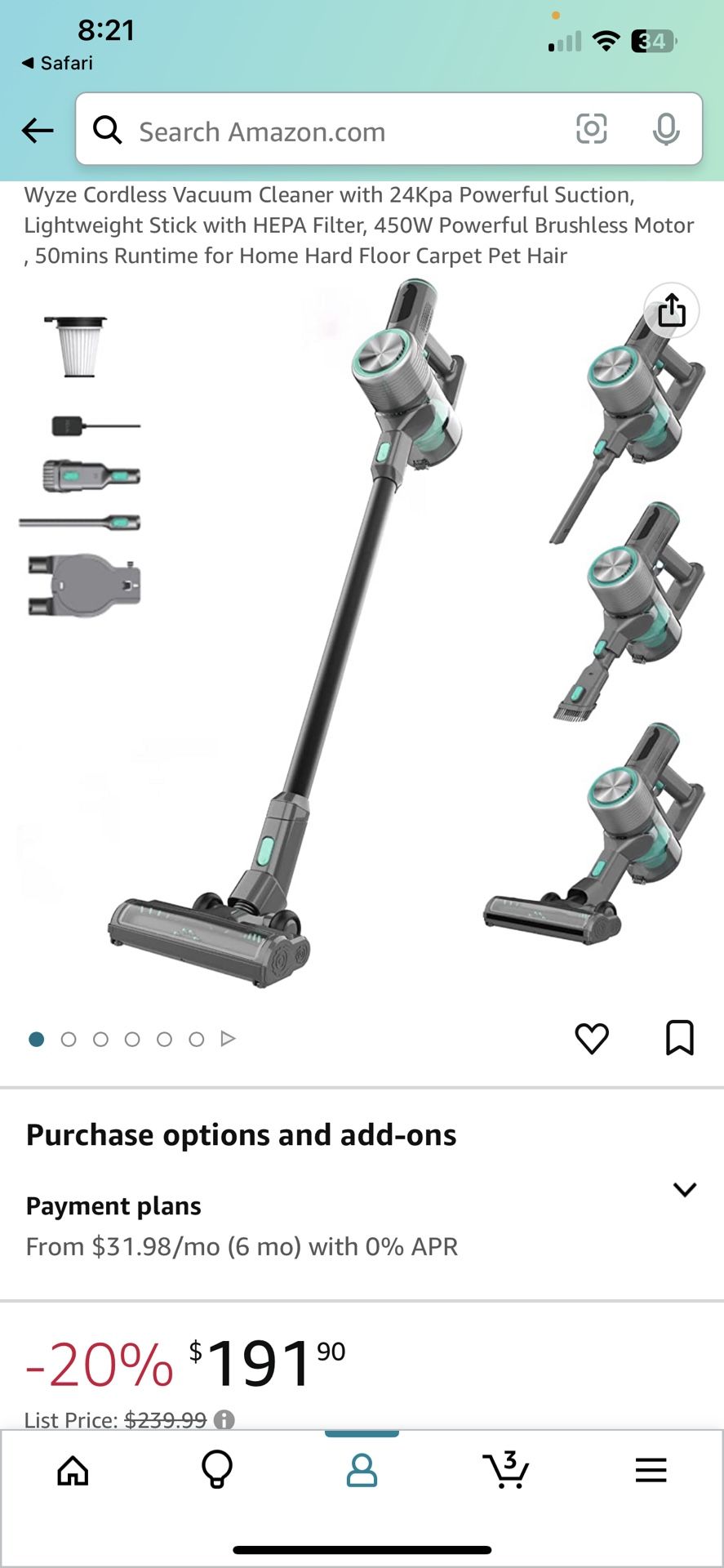Open Amazon home from the bottom navigation
This screenshot has height=1568, width=724.
(x=73, y=1470)
